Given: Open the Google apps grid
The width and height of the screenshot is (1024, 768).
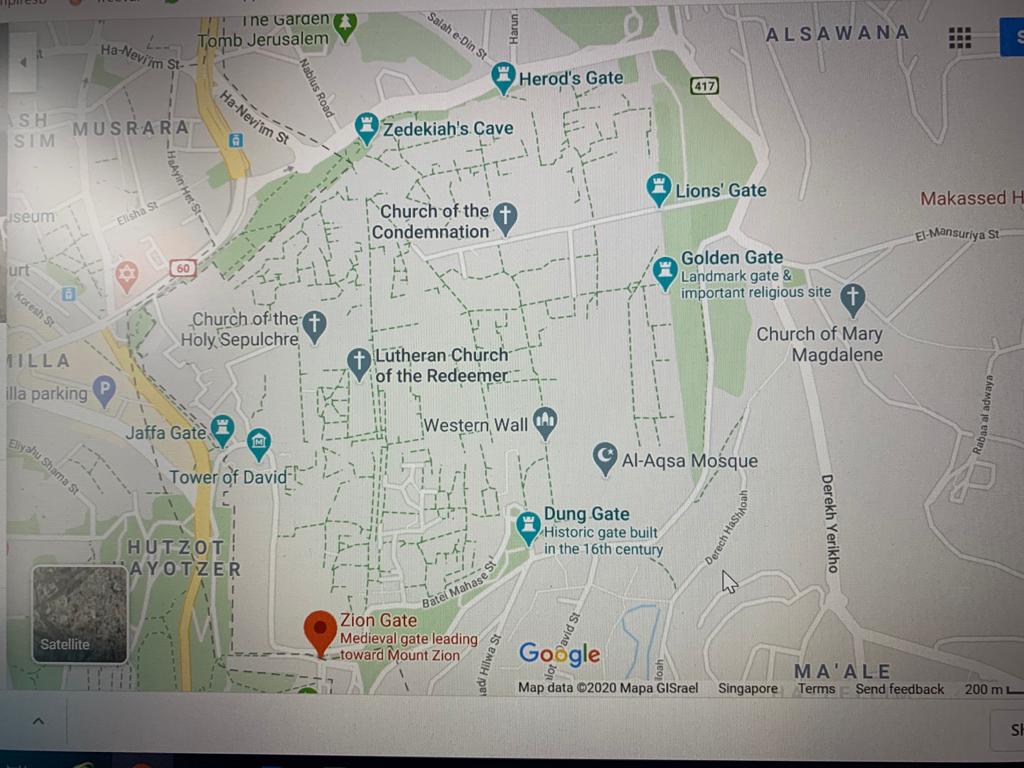Looking at the screenshot, I should pyautogui.click(x=960, y=38).
